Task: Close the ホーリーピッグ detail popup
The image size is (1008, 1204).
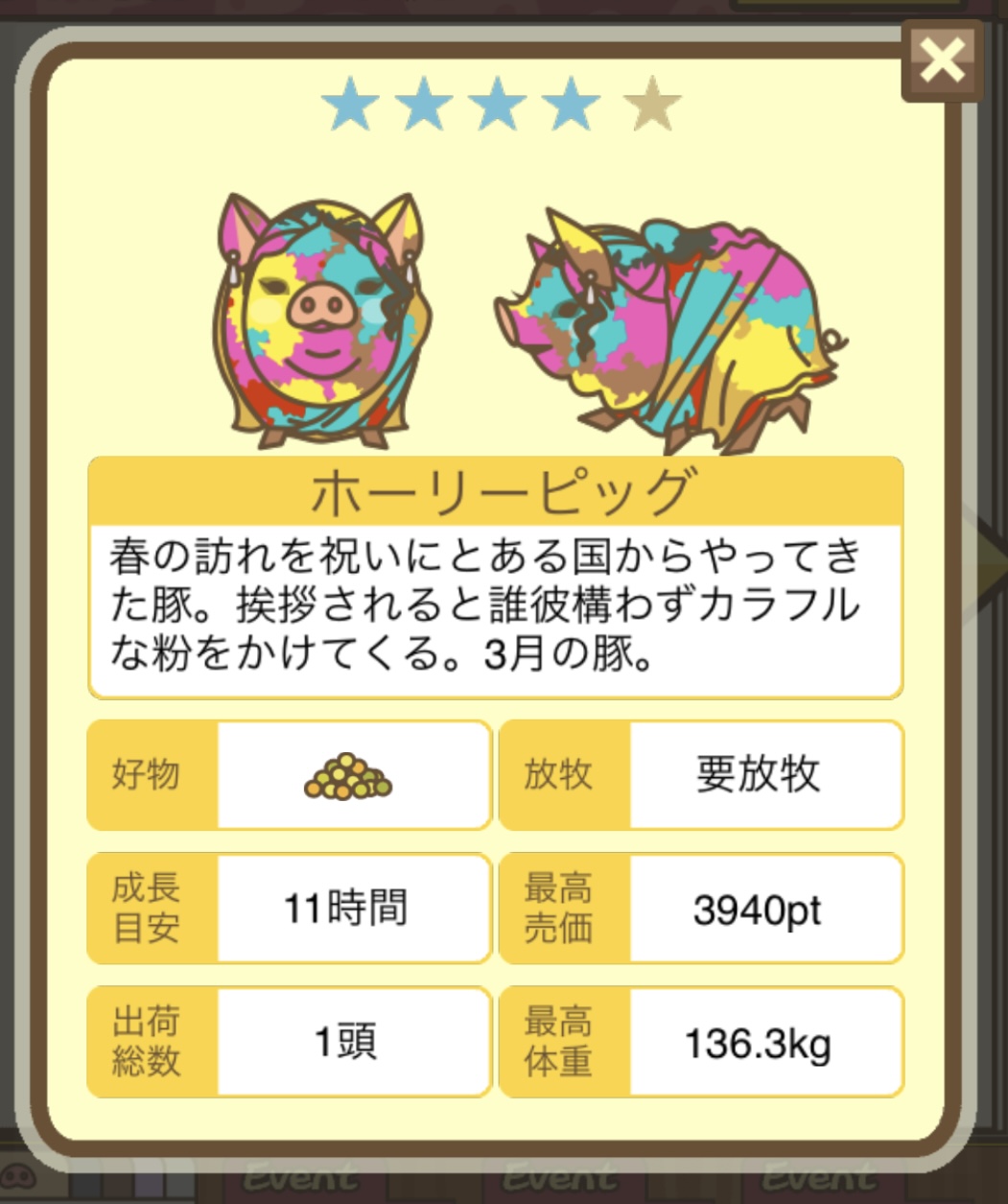Action: point(942,61)
